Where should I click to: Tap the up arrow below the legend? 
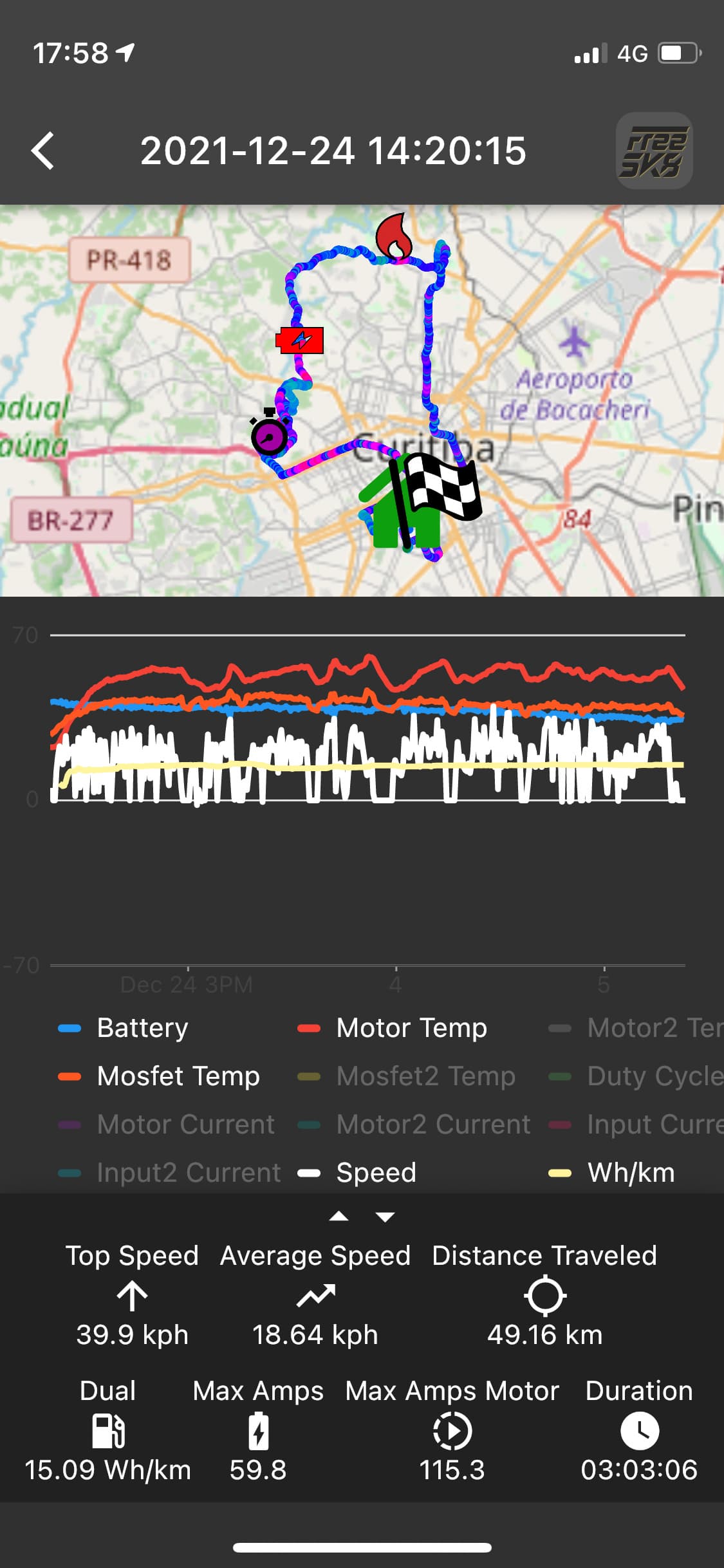click(x=339, y=1217)
